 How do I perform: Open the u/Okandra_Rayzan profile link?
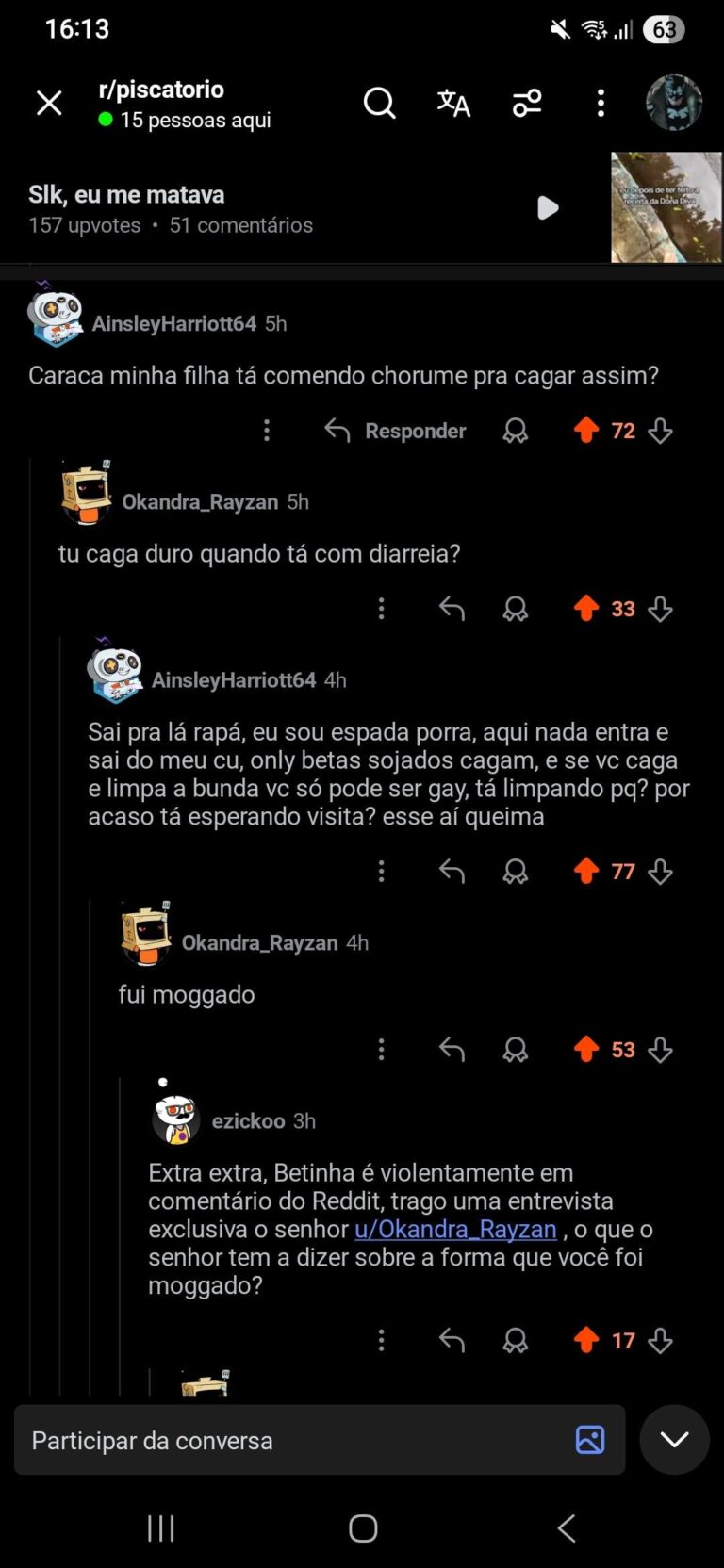455,1229
